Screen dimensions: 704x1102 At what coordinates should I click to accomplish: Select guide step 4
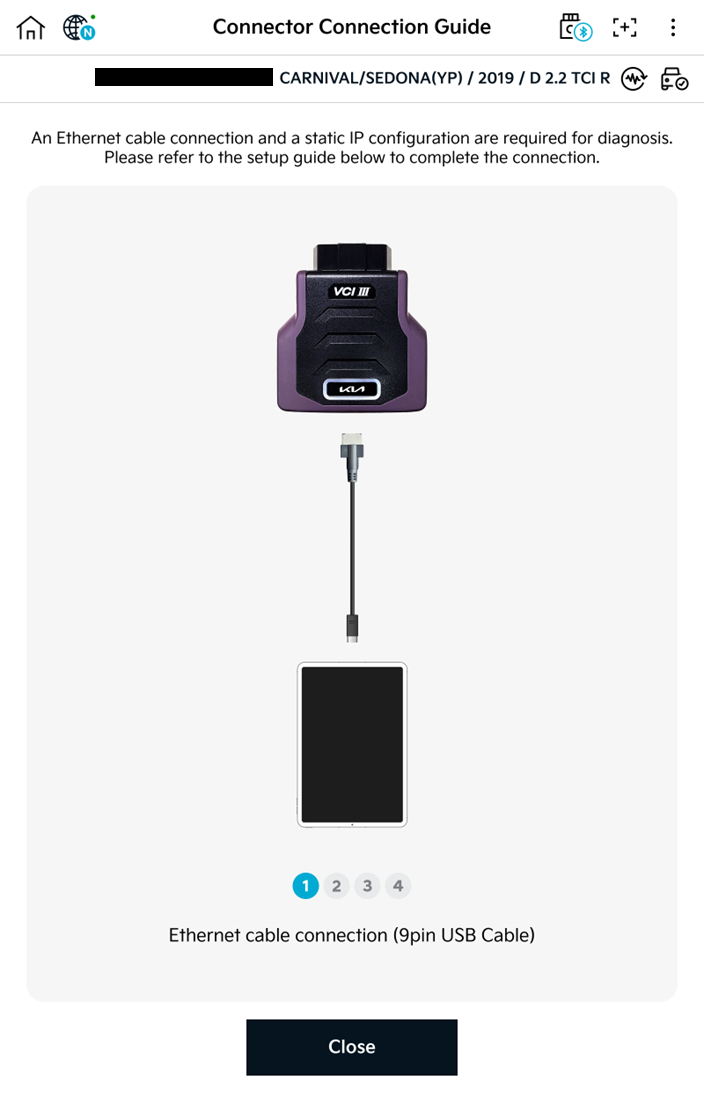pyautogui.click(x=398, y=886)
